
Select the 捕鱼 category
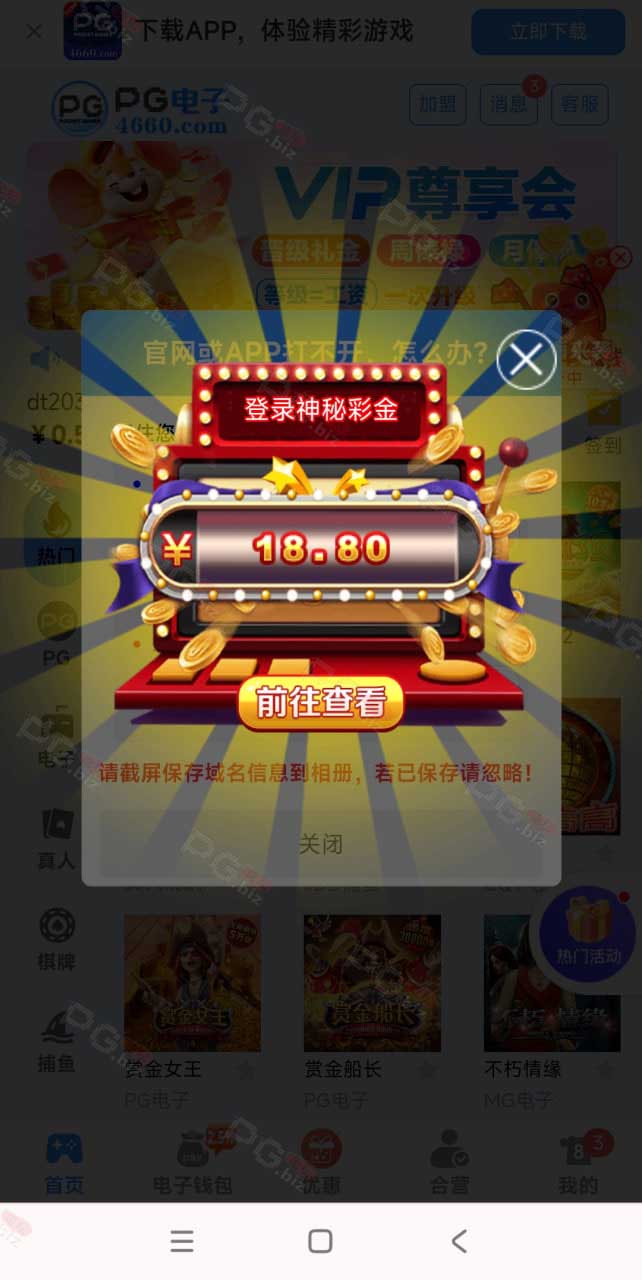57,1041
